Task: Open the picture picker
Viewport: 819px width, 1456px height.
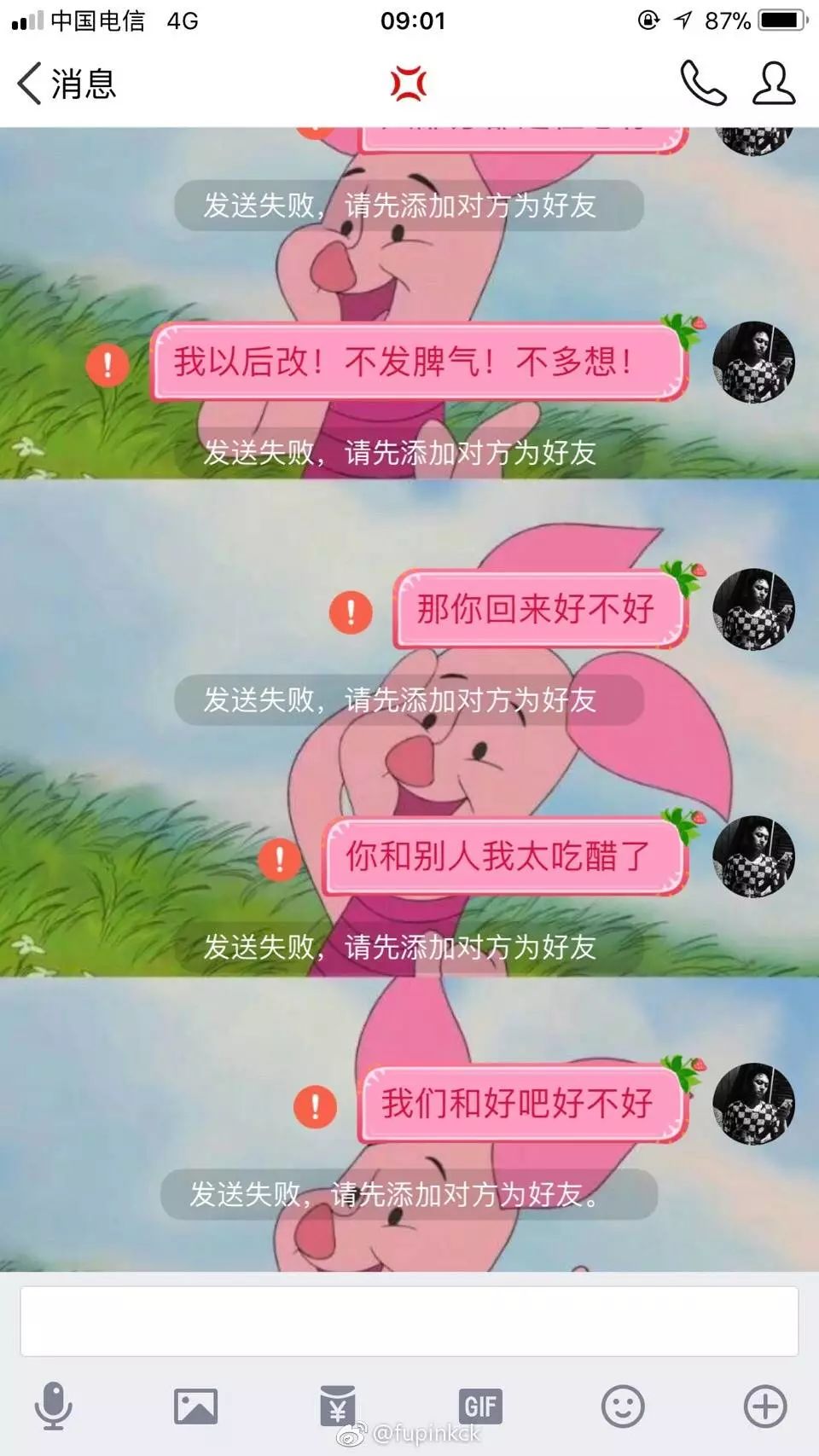Action: 195,1406
